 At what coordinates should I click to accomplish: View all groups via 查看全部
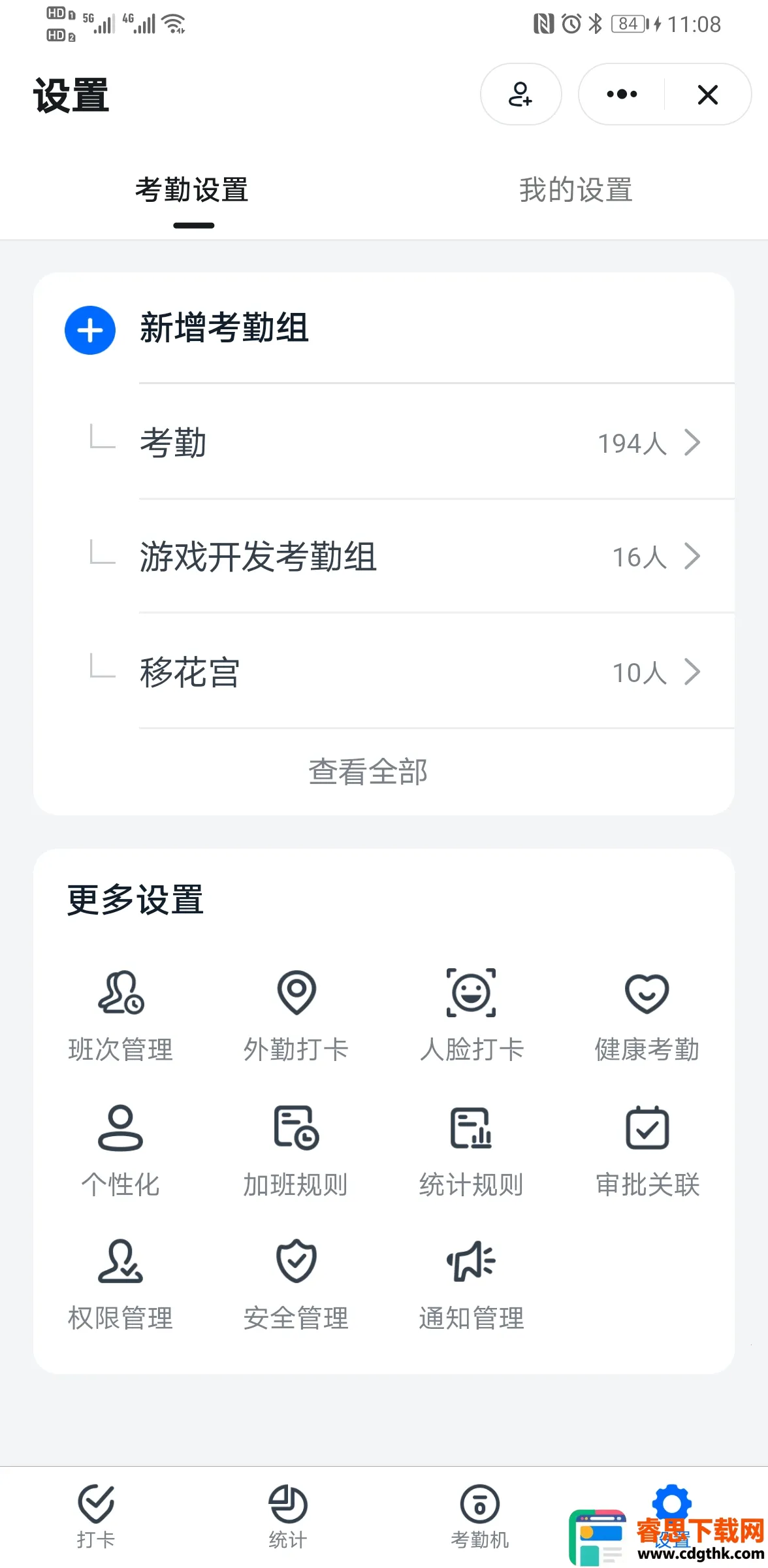coord(368,772)
